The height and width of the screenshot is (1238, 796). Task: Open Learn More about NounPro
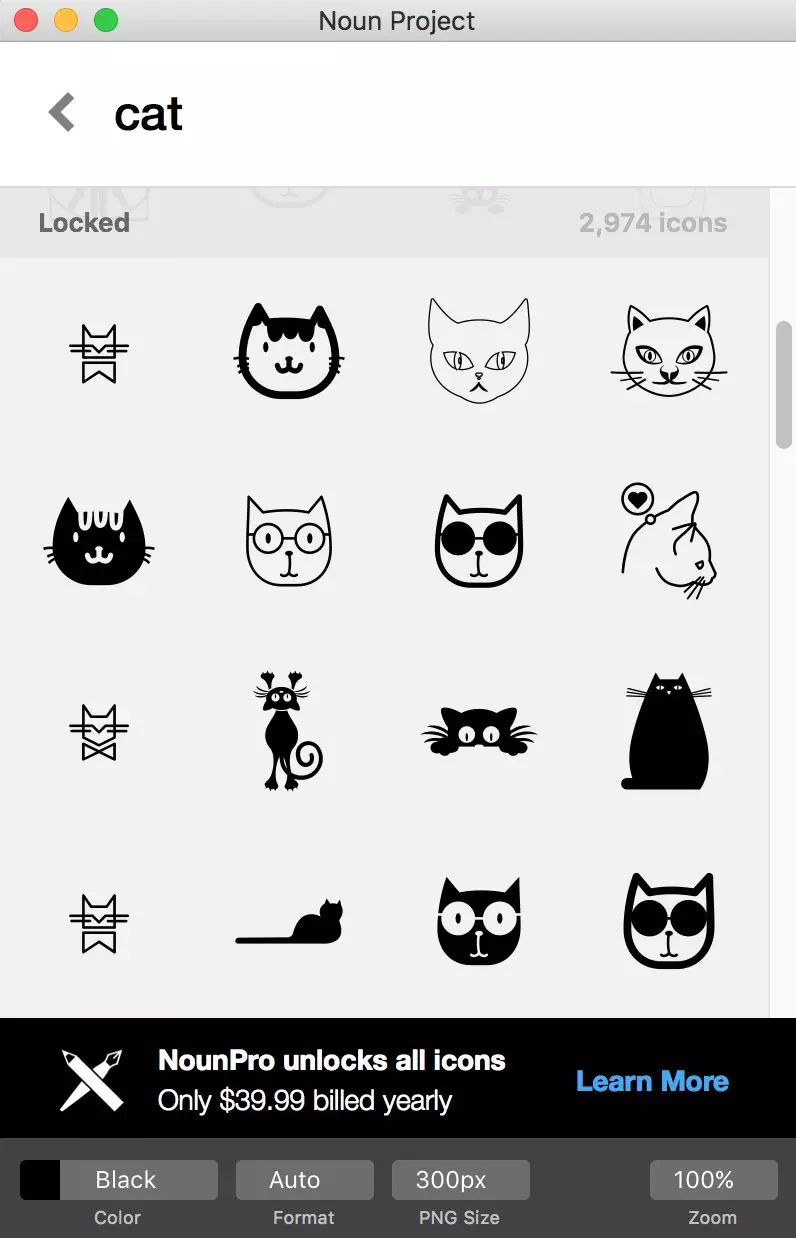[x=652, y=1081]
